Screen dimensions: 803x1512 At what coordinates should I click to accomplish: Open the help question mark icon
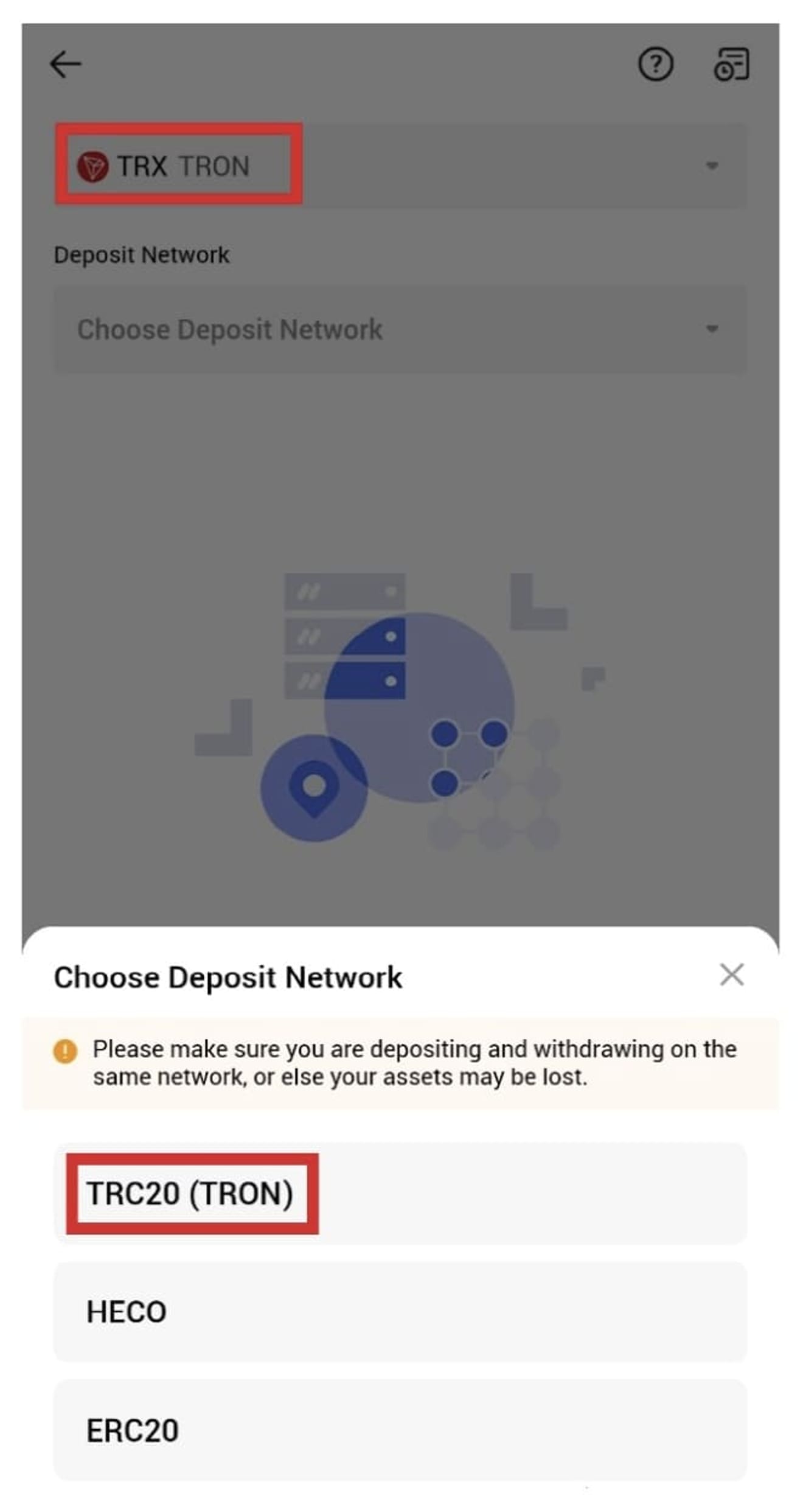pyautogui.click(x=655, y=65)
